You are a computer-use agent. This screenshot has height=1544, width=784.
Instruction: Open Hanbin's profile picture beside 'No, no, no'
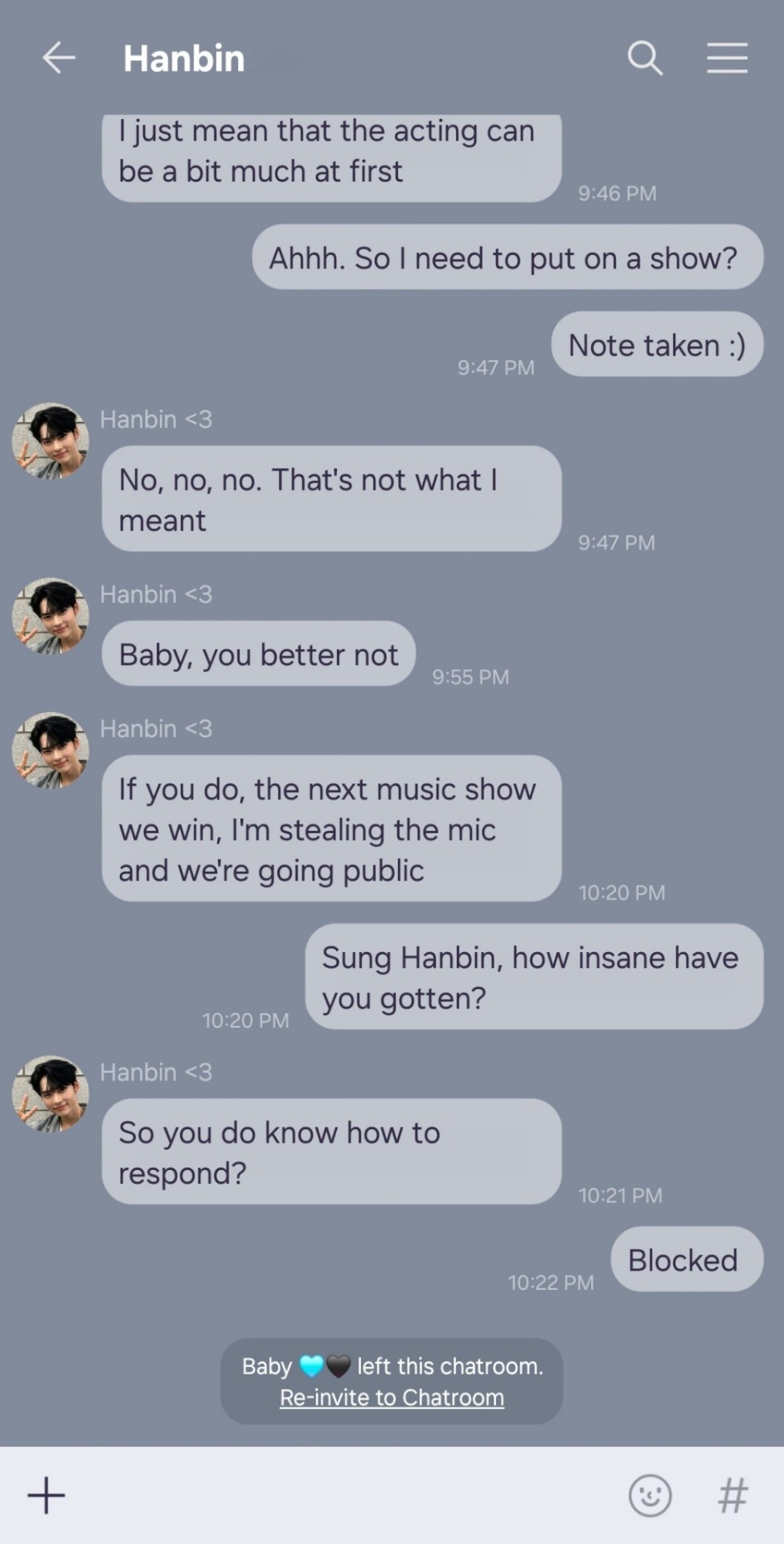(x=51, y=441)
